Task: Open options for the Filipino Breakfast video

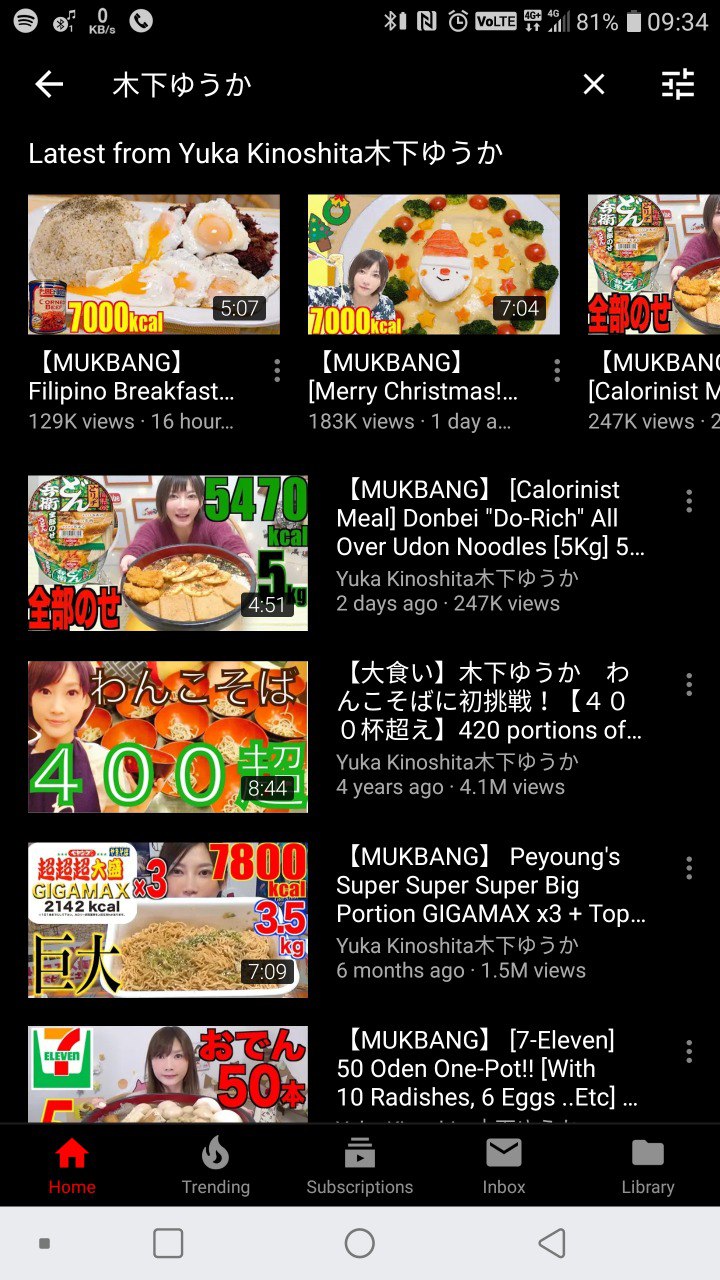Action: (x=277, y=371)
